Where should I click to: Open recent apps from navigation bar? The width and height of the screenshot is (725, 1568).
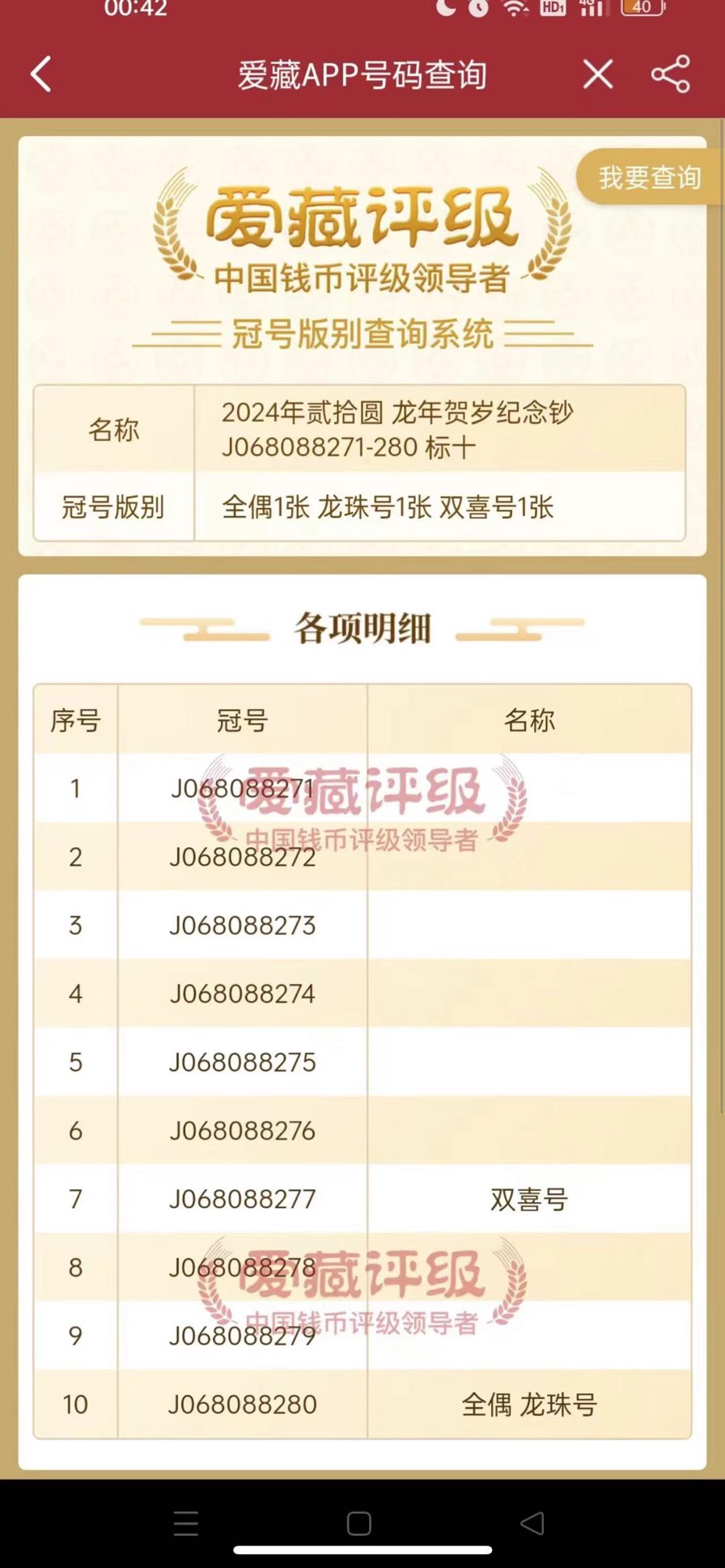point(186,1524)
